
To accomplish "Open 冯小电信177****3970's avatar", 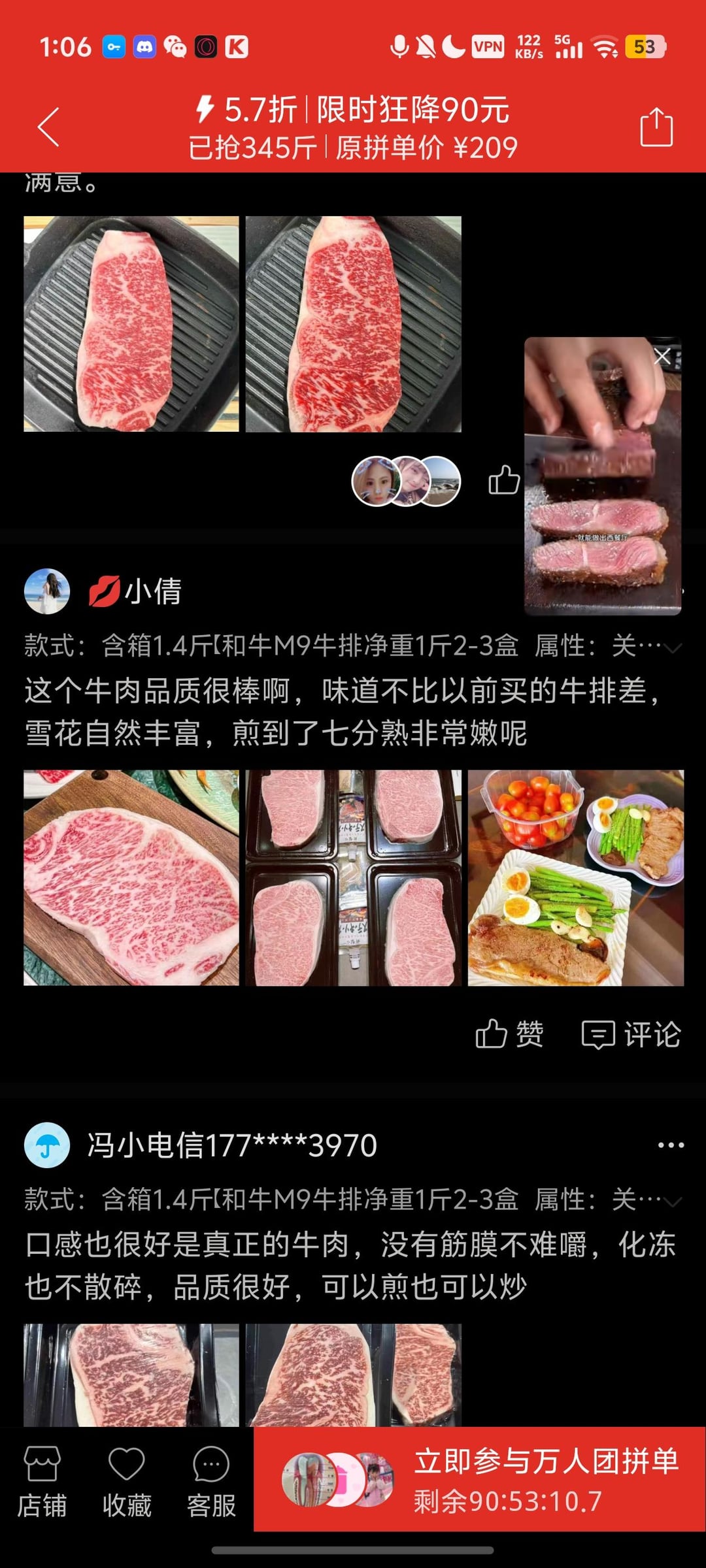I will coord(47,1145).
